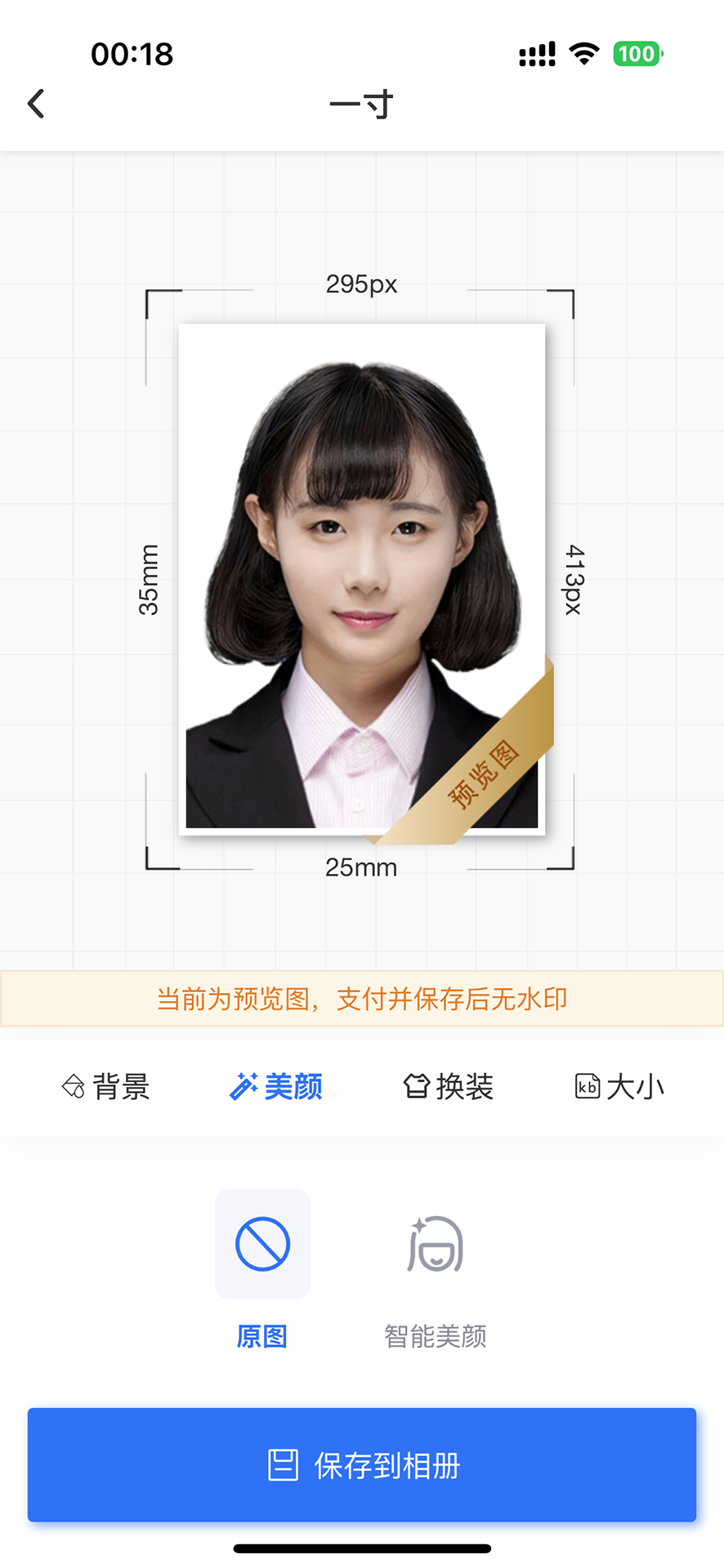Tap the watermark payment notice banner
The width and height of the screenshot is (724, 1568).
coord(362,998)
